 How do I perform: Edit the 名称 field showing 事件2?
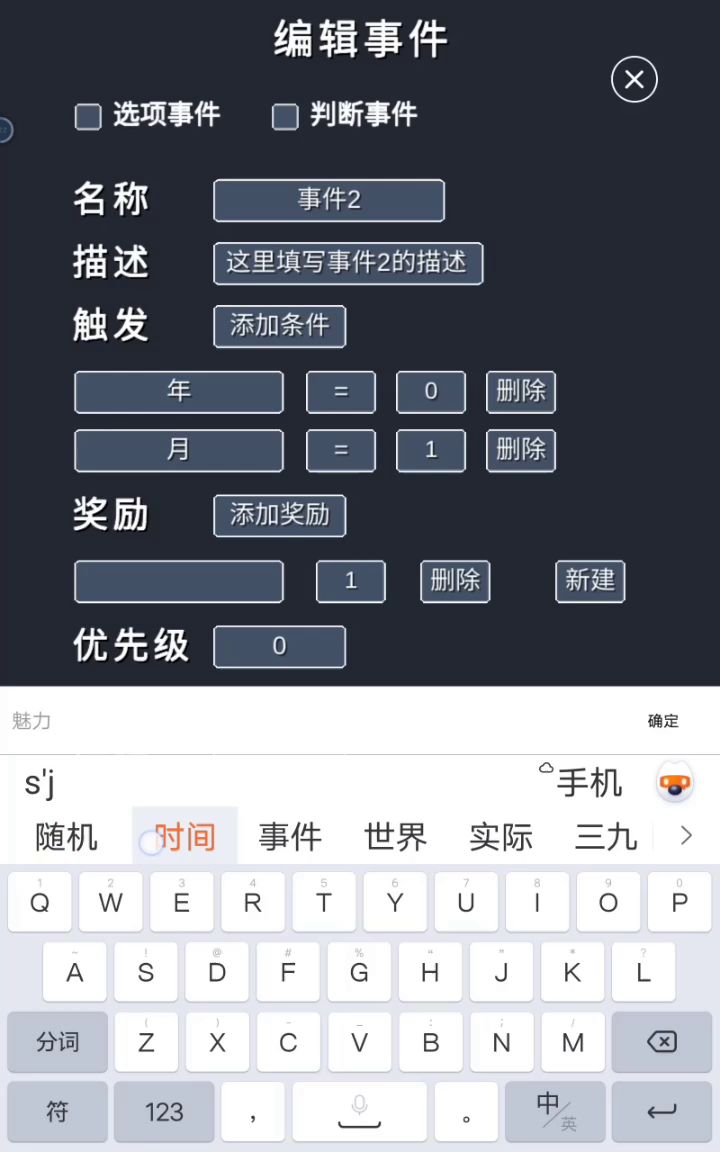329,200
